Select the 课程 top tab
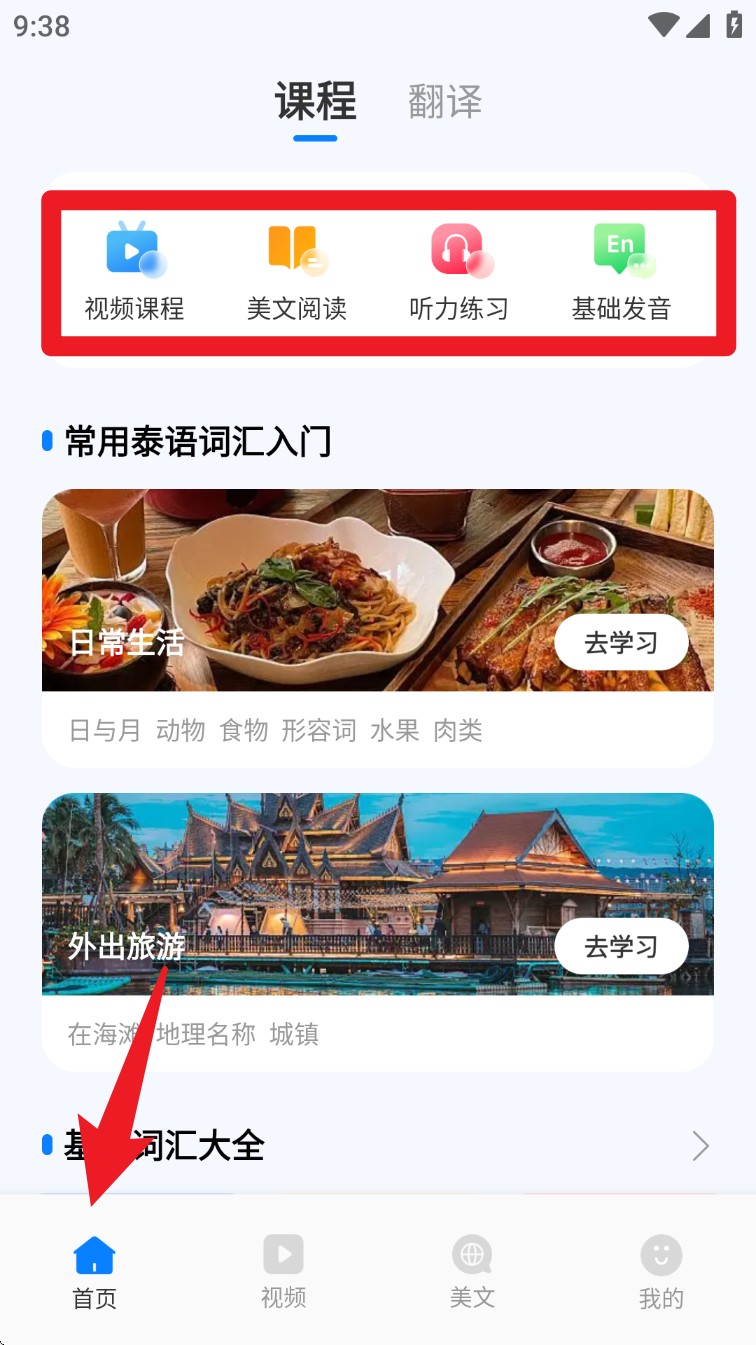Viewport: 756px width, 1345px height. point(316,102)
